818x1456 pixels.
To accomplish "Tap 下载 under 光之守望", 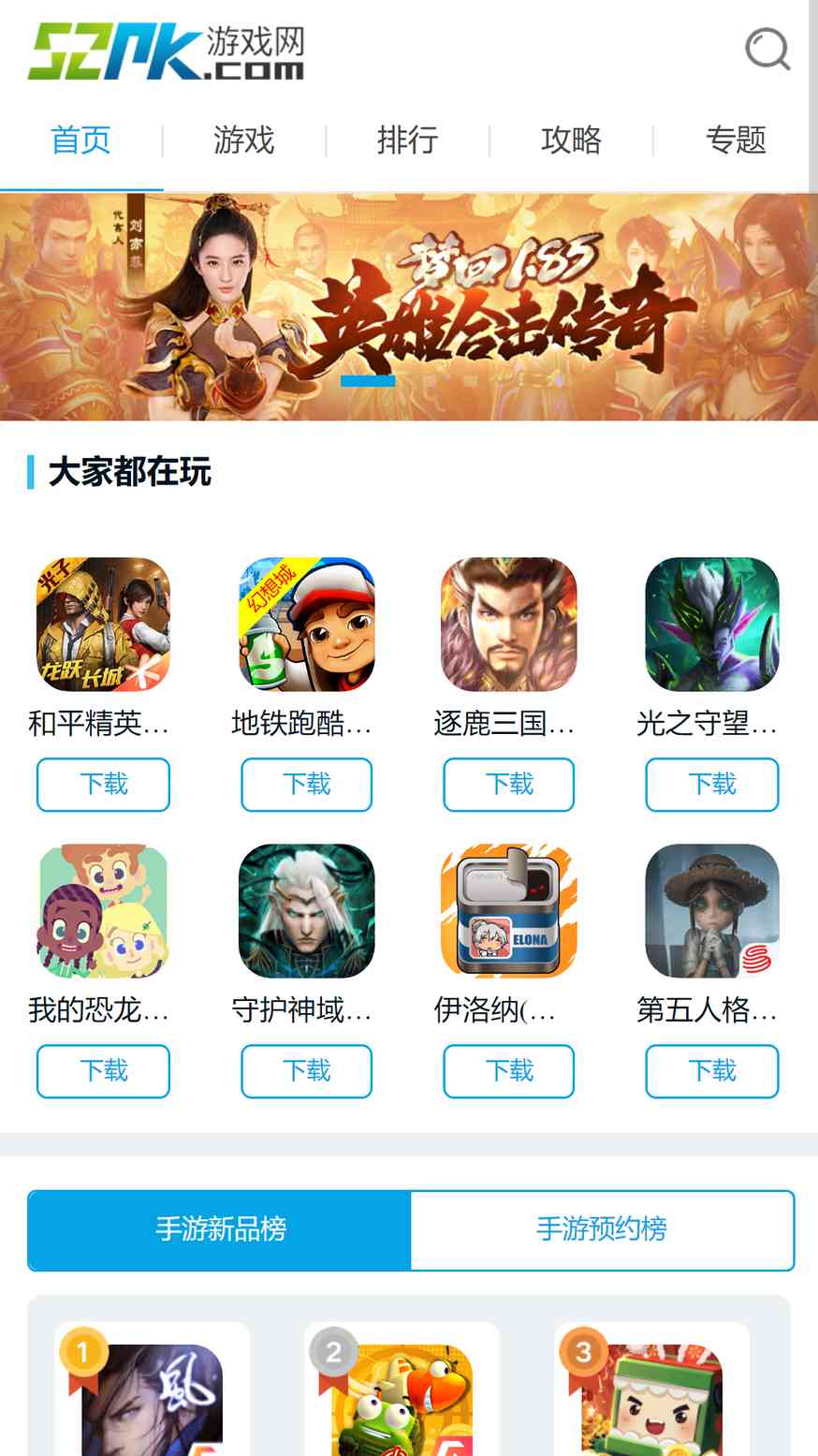I will tap(712, 785).
